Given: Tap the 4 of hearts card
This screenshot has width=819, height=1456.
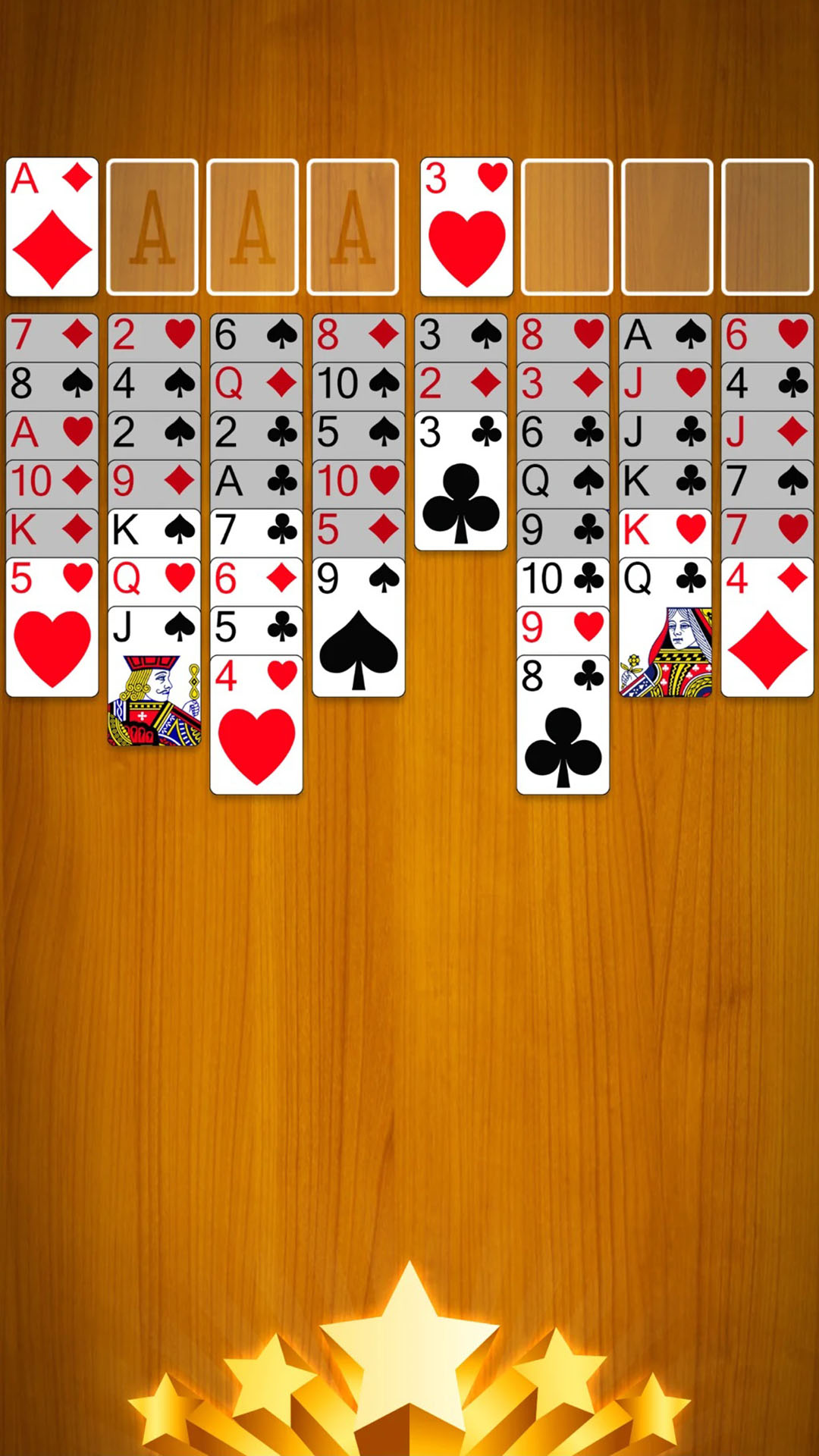Looking at the screenshot, I should coord(256,725).
